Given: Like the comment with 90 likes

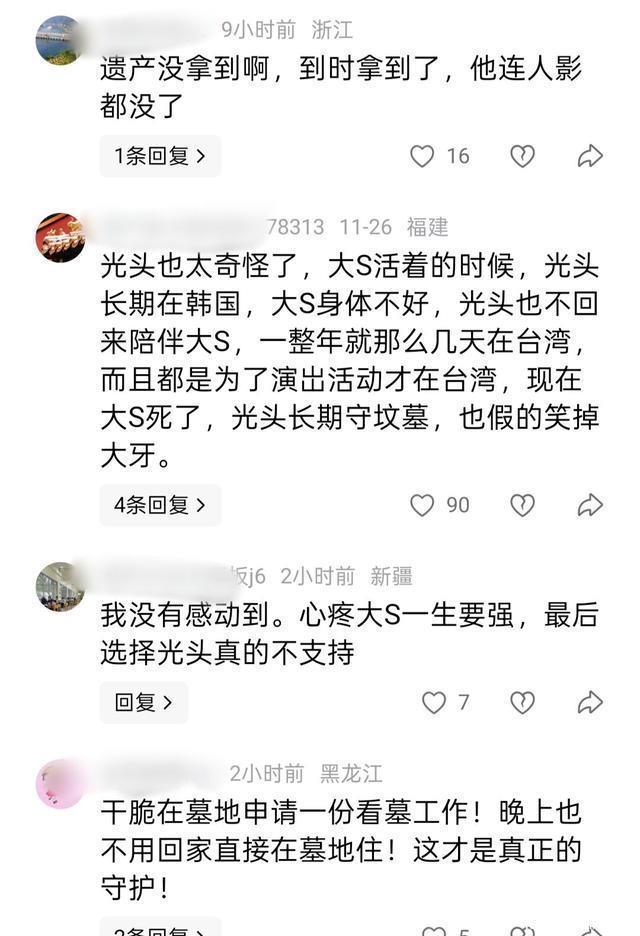Looking at the screenshot, I should (423, 505).
